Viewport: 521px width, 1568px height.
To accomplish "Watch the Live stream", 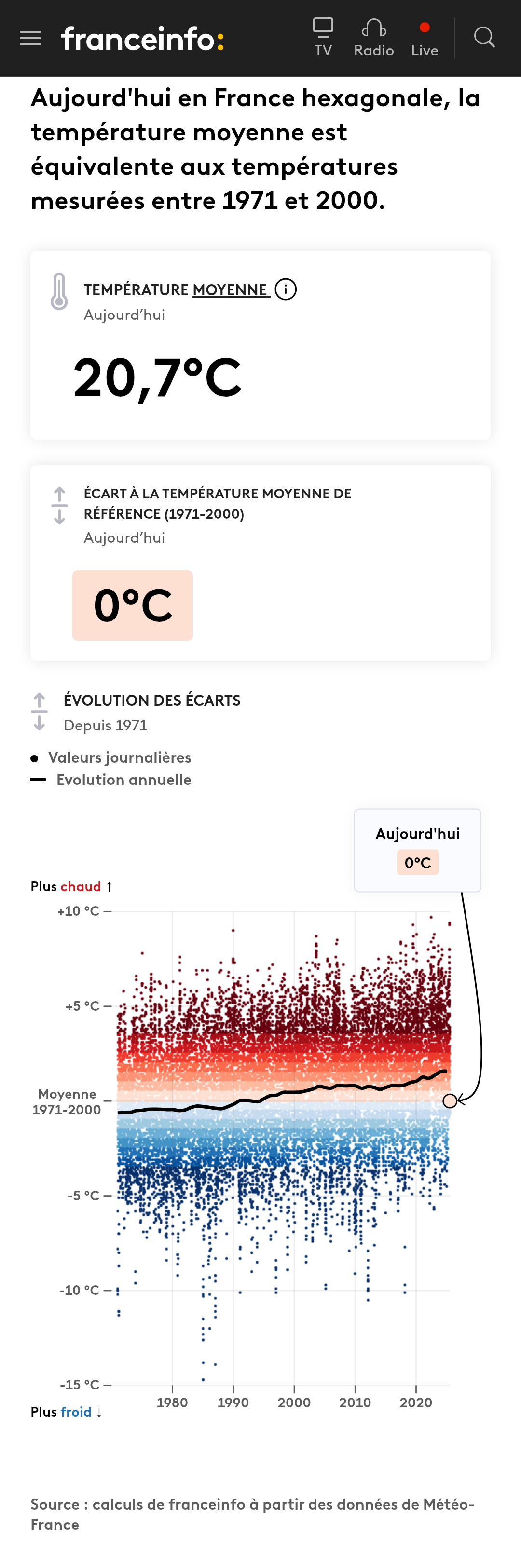I will point(424,38).
